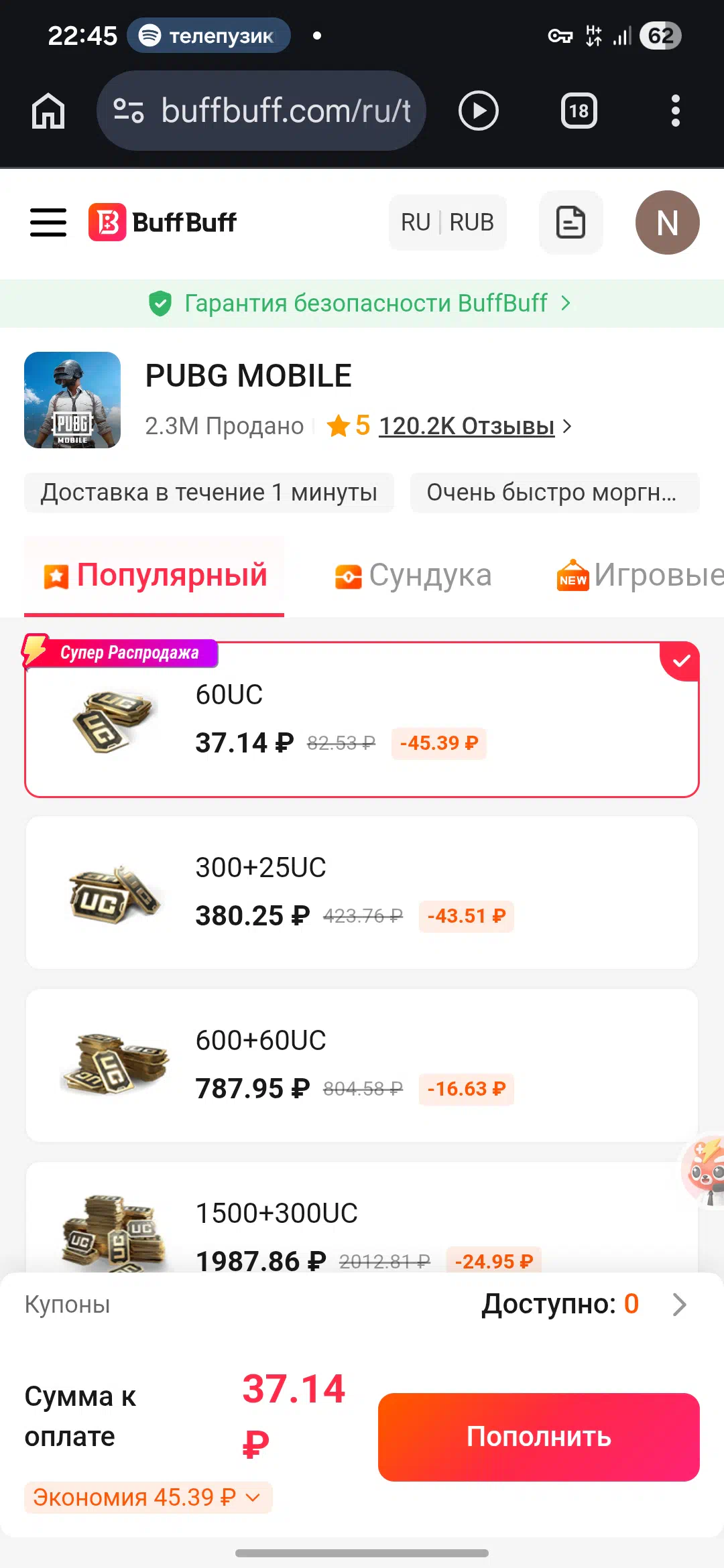Screen dimensions: 724x1568
Task: Switch to the Игровые tab
Action: tap(640, 576)
